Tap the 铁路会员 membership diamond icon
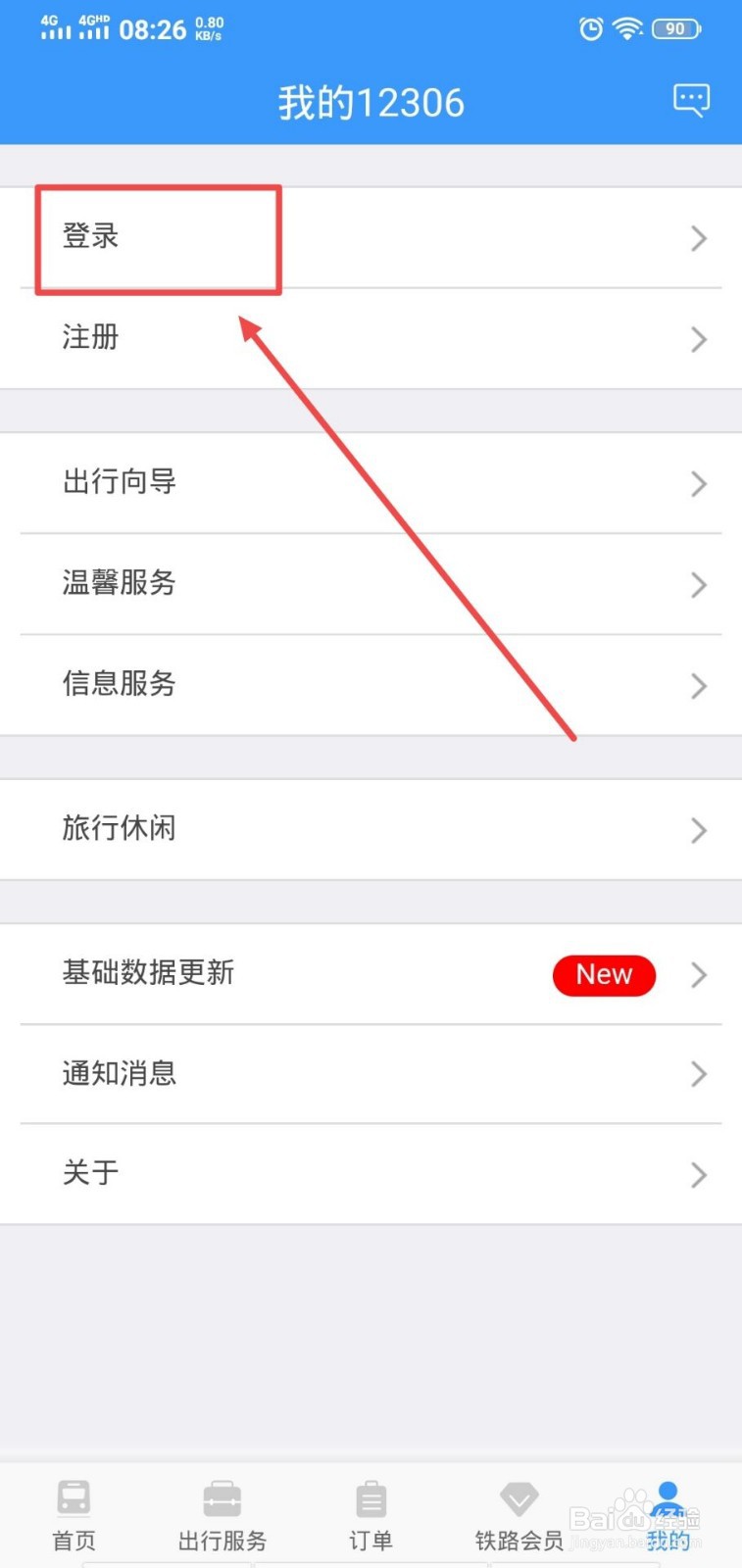Screen dimensions: 742x1568 coord(519,1497)
